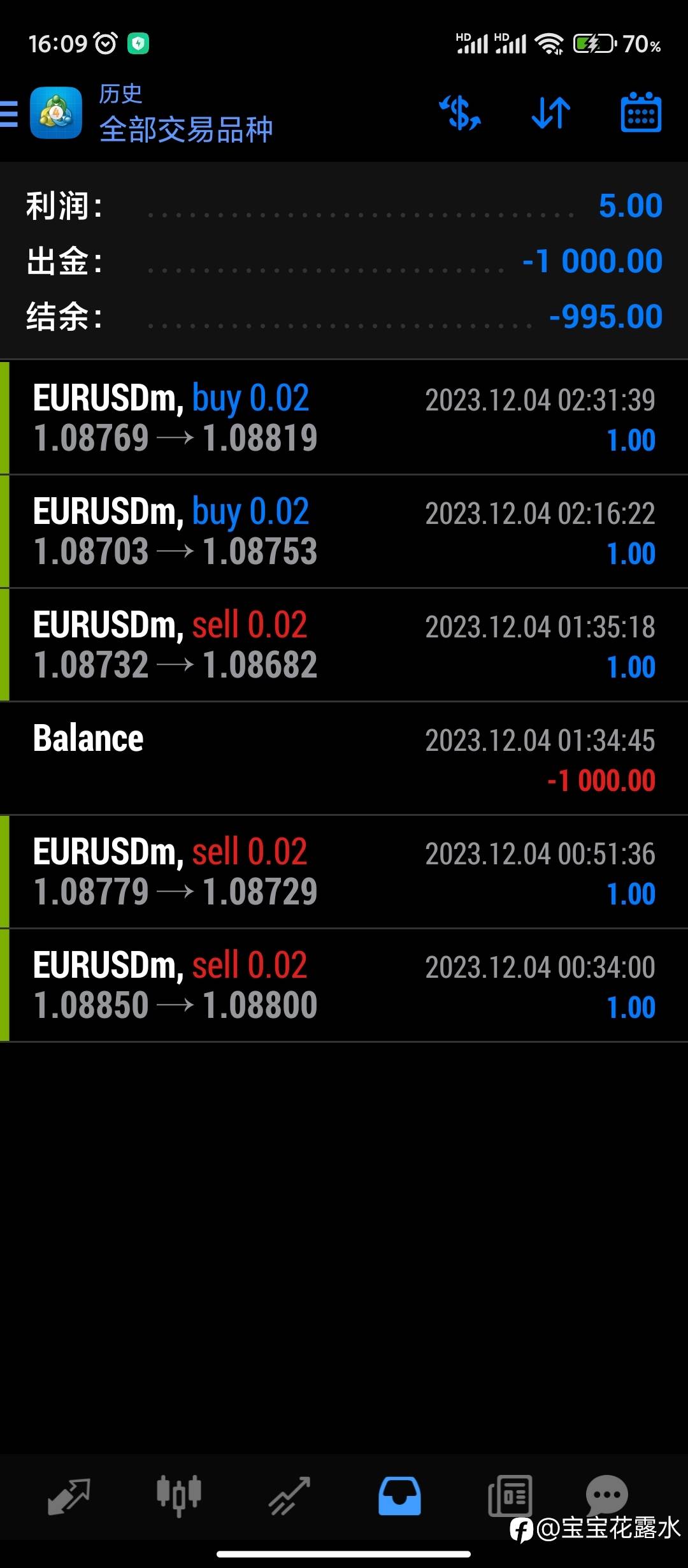Open the symbol filter dollar icon
Viewport: 688px width, 1568px height.
tap(460, 113)
